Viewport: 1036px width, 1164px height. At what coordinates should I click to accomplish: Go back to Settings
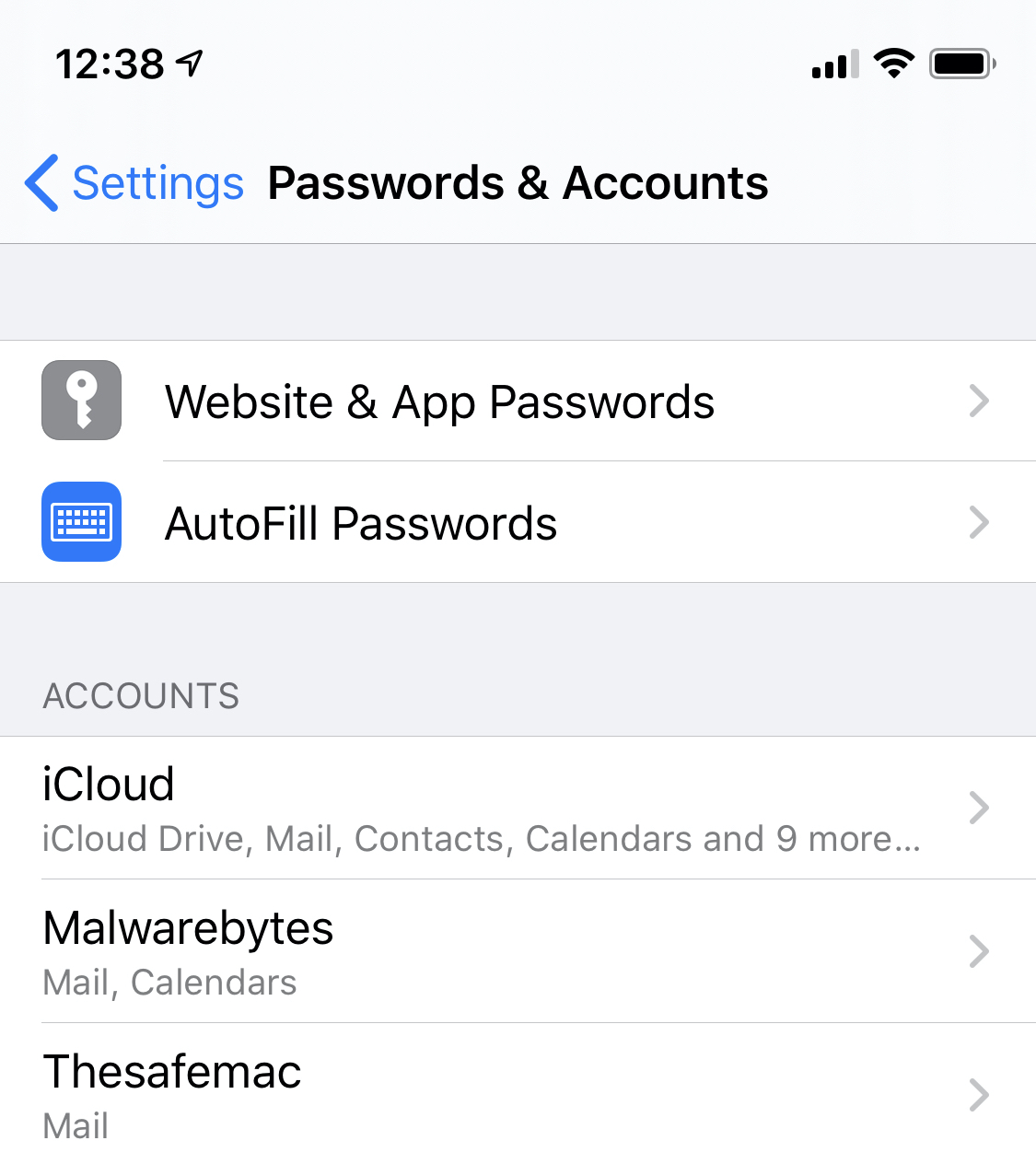click(x=135, y=182)
